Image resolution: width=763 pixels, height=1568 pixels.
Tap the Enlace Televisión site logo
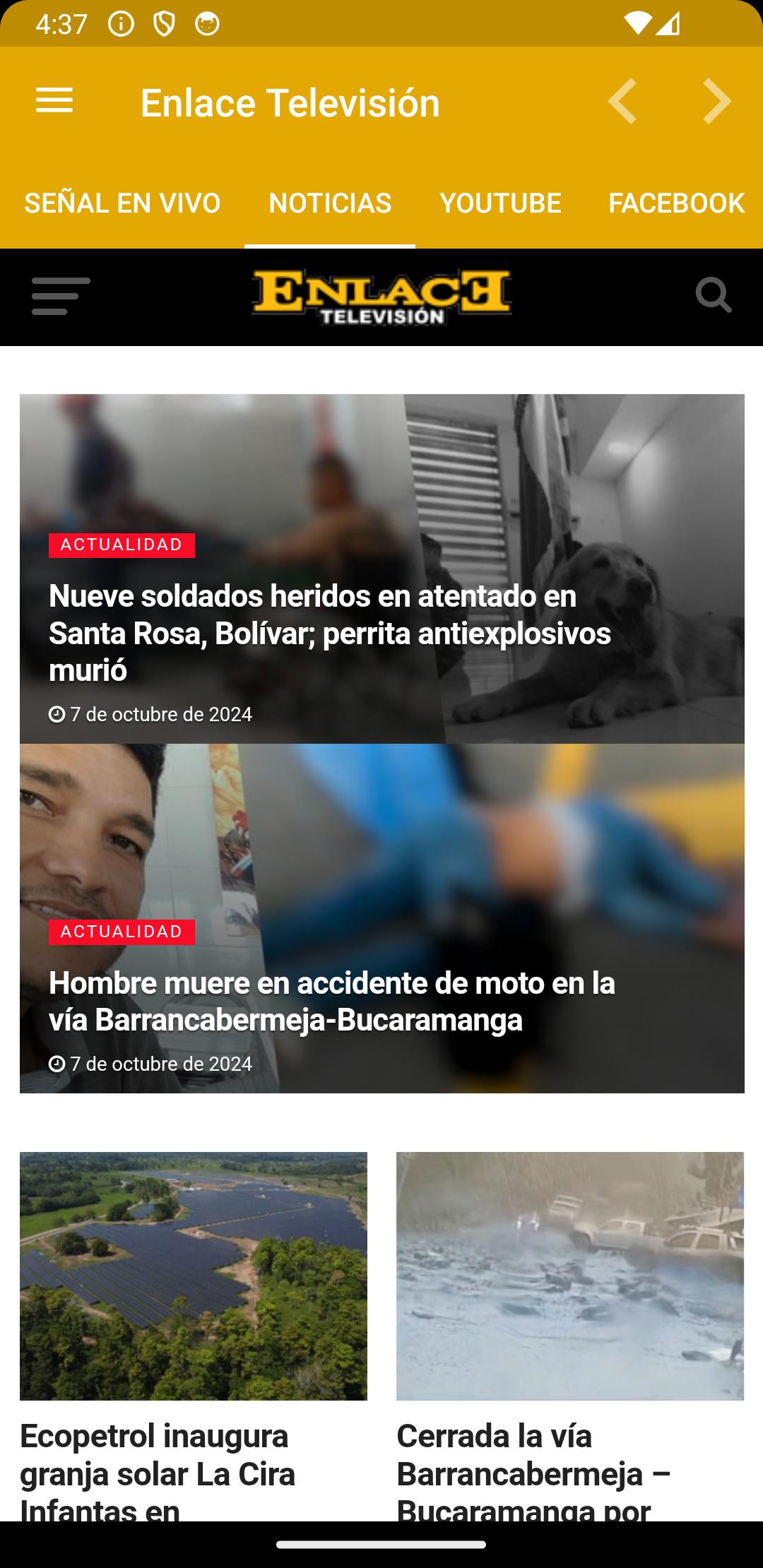point(381,297)
